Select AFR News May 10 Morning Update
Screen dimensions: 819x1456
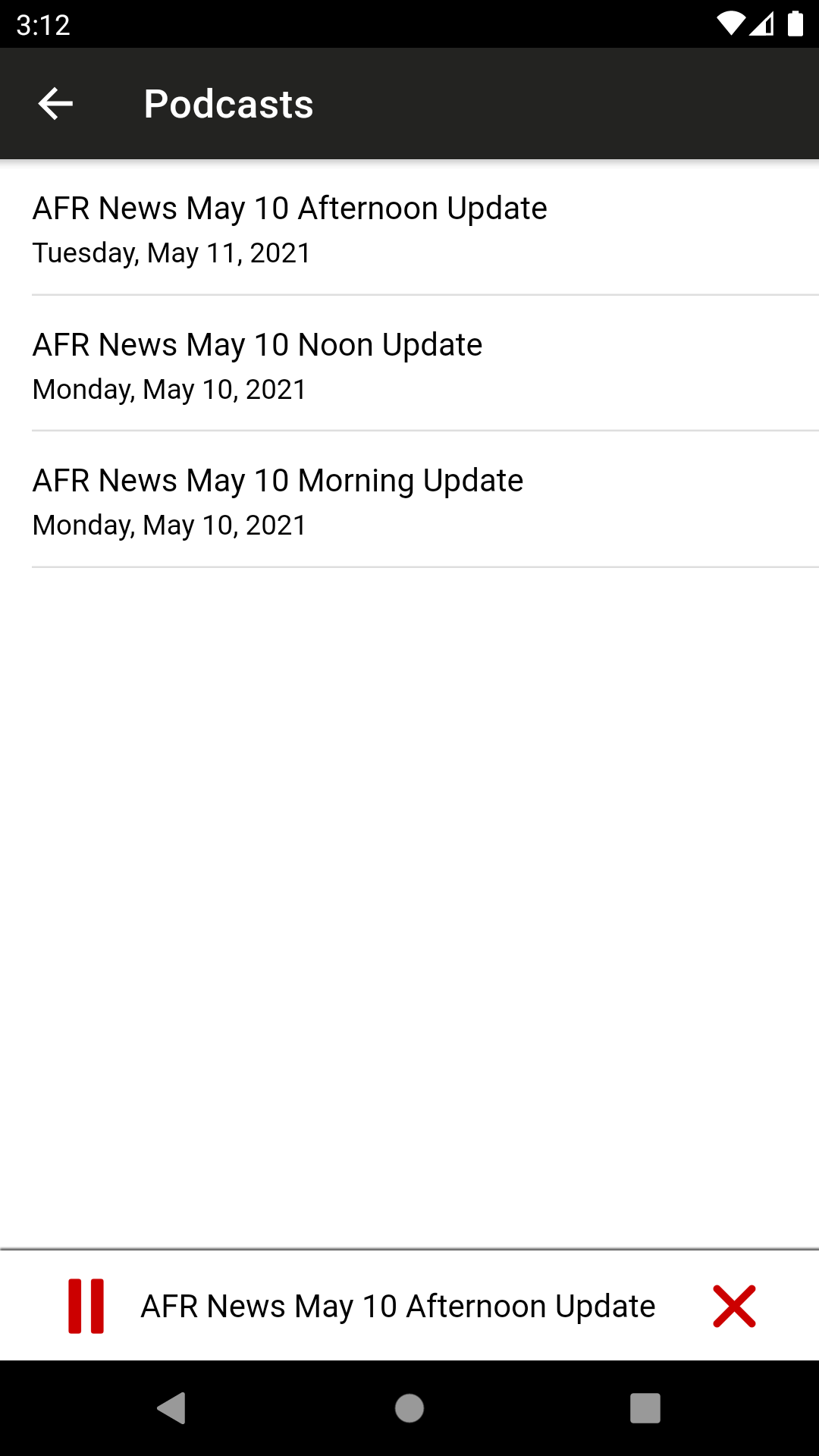pos(409,500)
